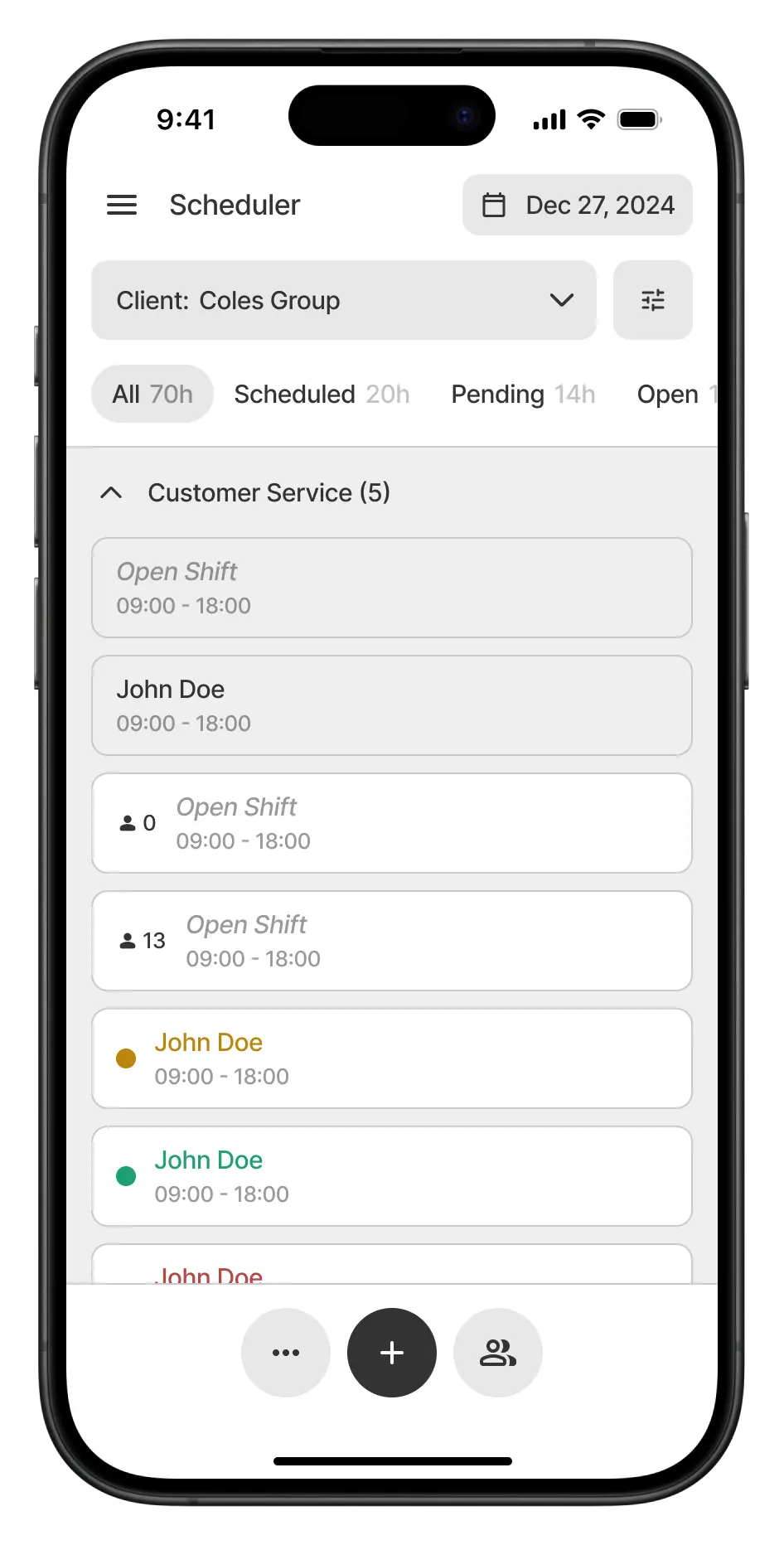Open the filter settings sliders icon
The image size is (784, 1545).
pyautogui.click(x=653, y=300)
